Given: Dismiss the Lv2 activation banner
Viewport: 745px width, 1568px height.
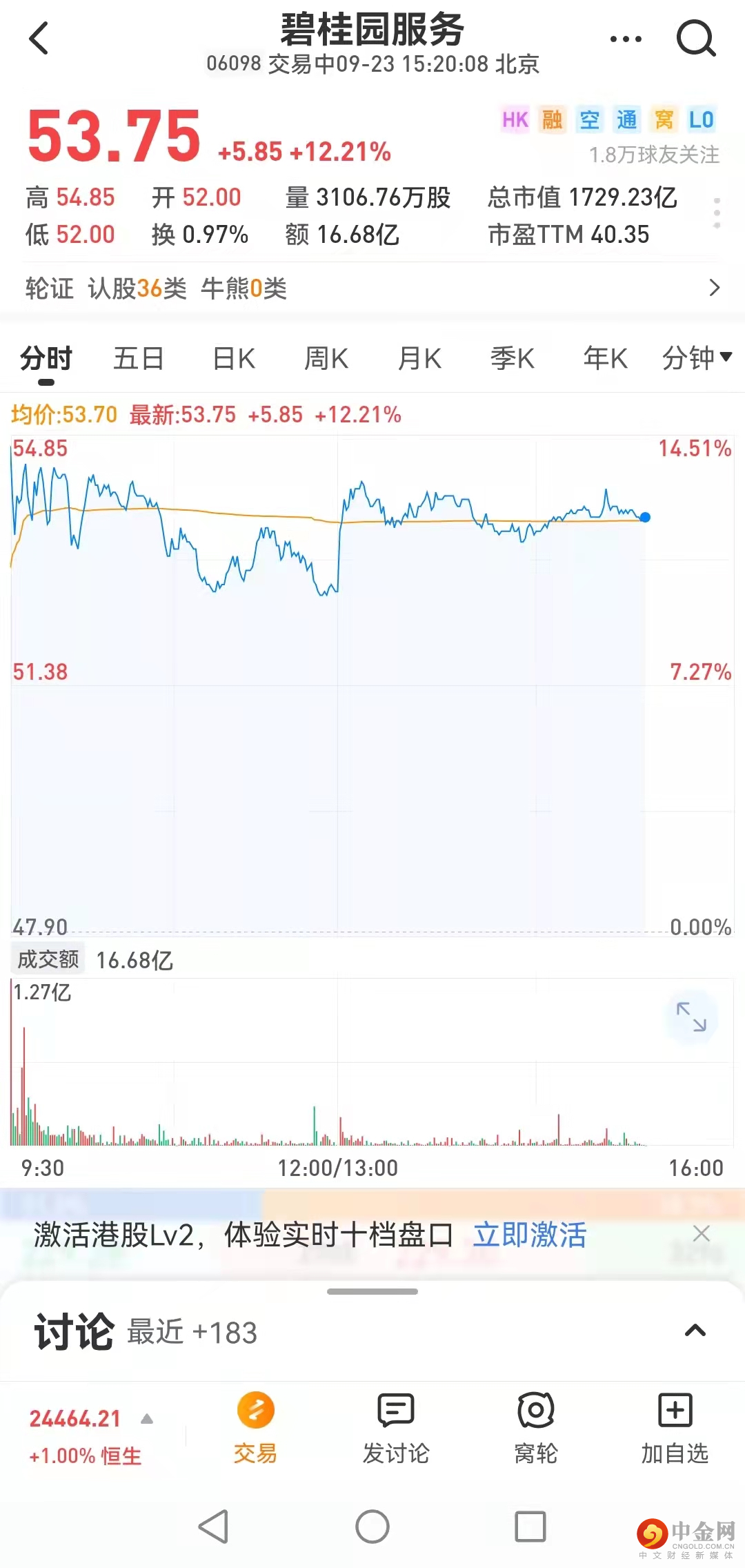Looking at the screenshot, I should (701, 1234).
